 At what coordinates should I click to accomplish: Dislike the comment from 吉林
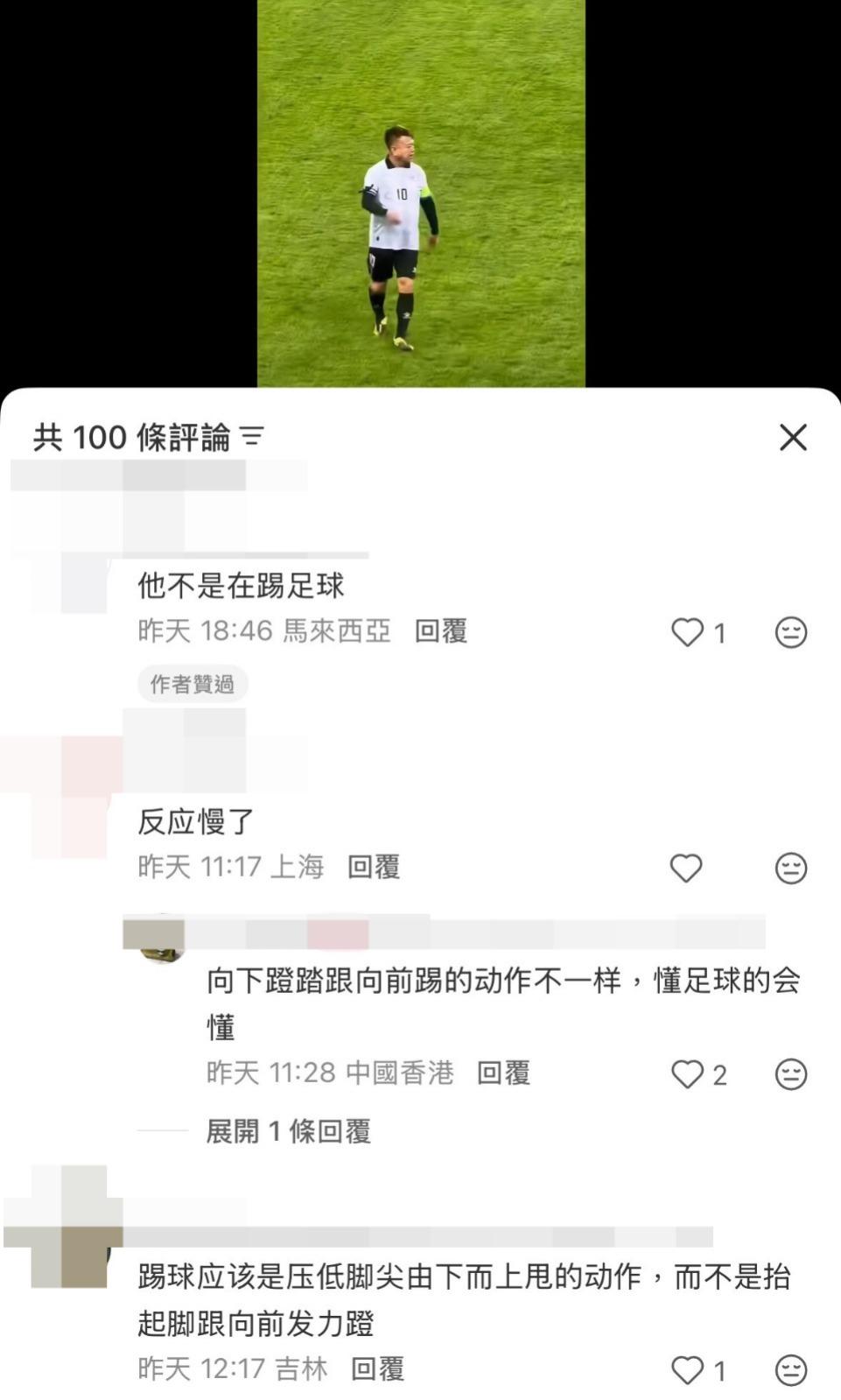[x=790, y=1370]
